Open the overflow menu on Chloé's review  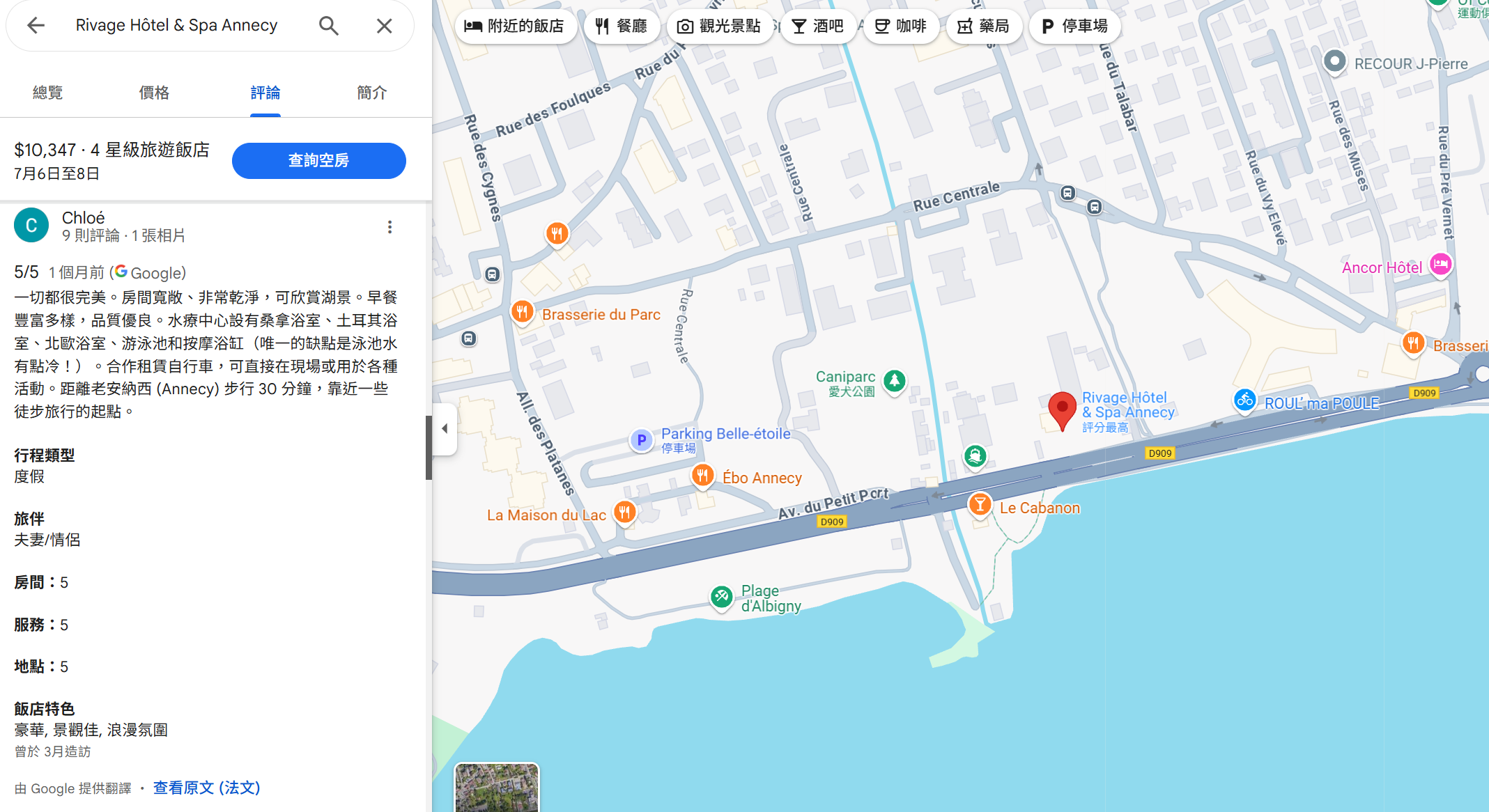[x=389, y=227]
